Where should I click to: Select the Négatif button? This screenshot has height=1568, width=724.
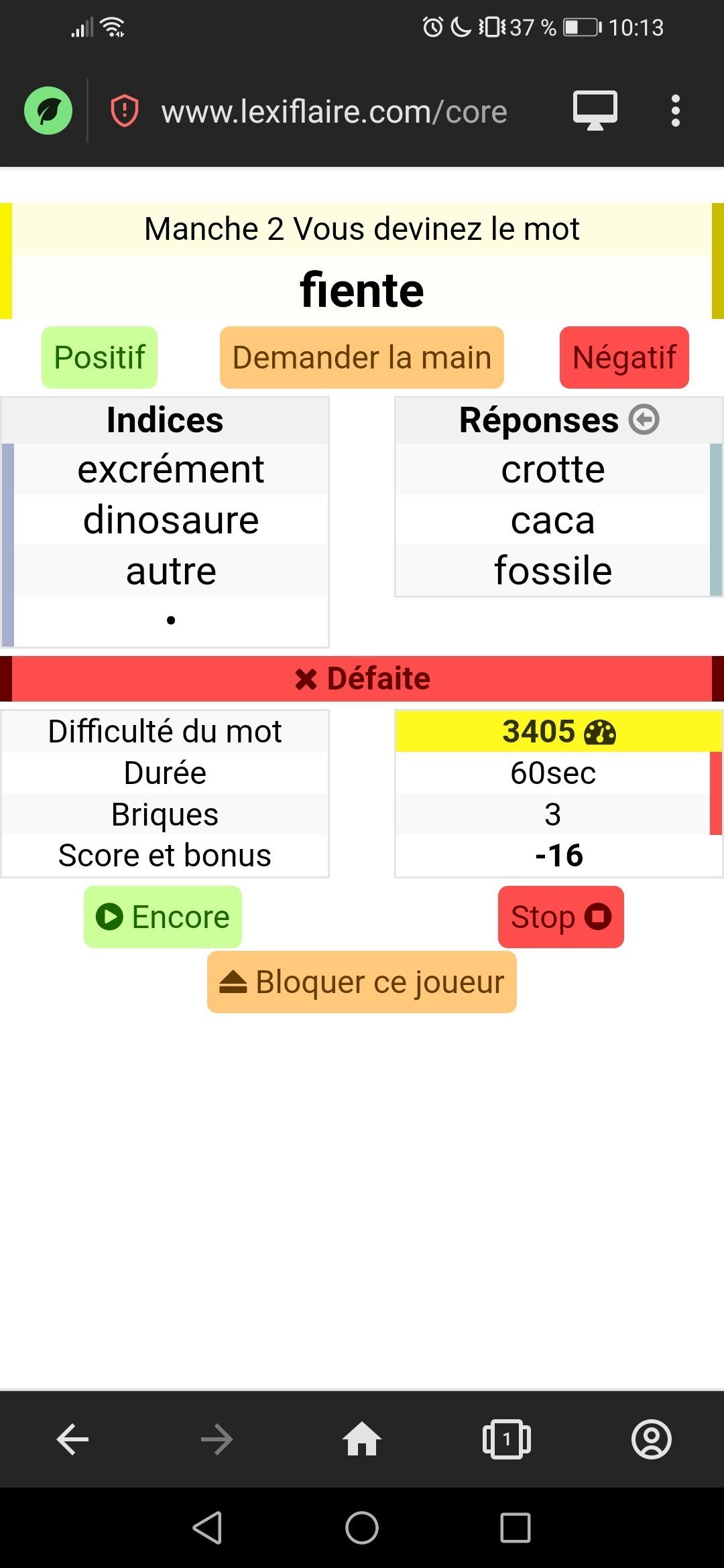624,357
